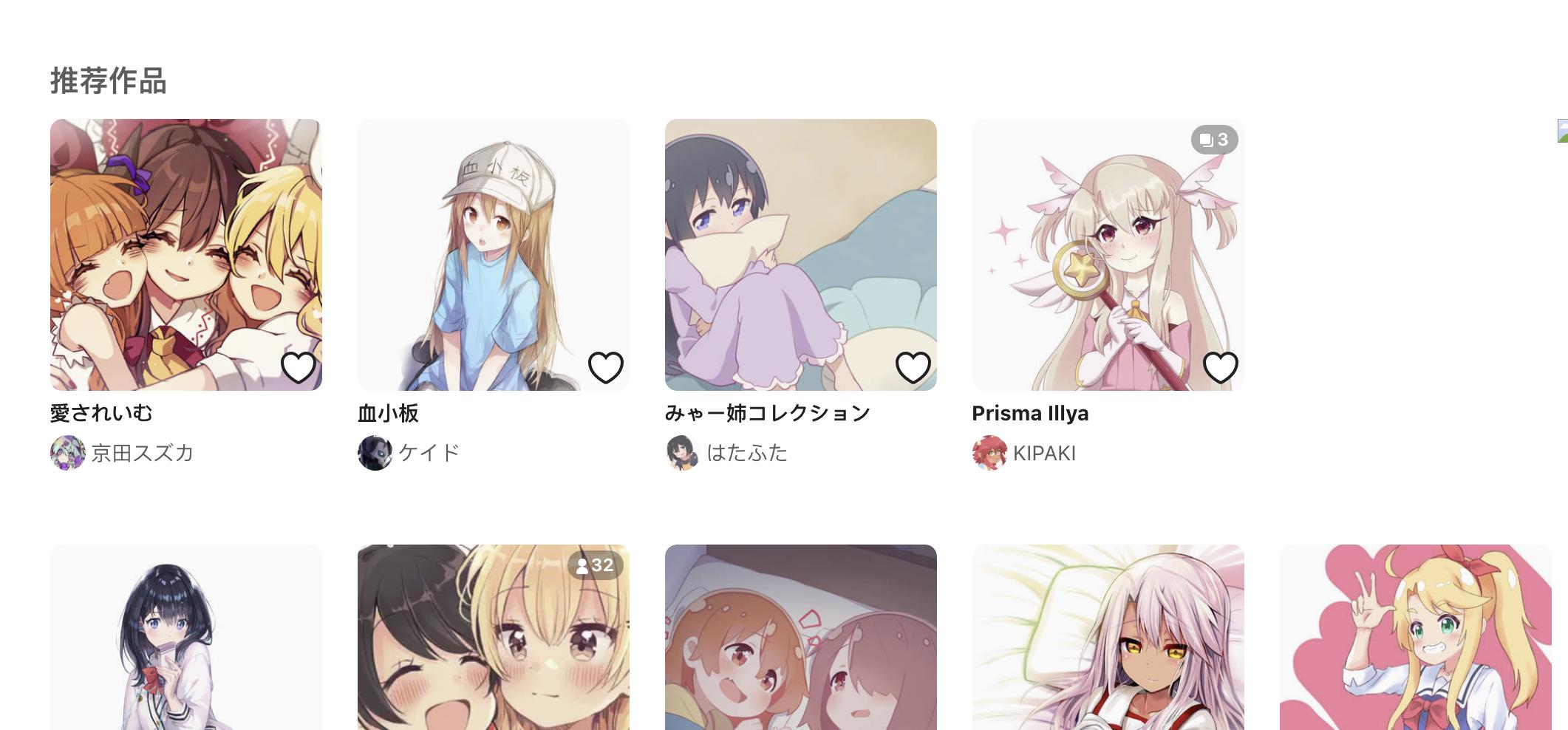
Task: Like the 愛されいむ artwork
Action: pyautogui.click(x=299, y=367)
